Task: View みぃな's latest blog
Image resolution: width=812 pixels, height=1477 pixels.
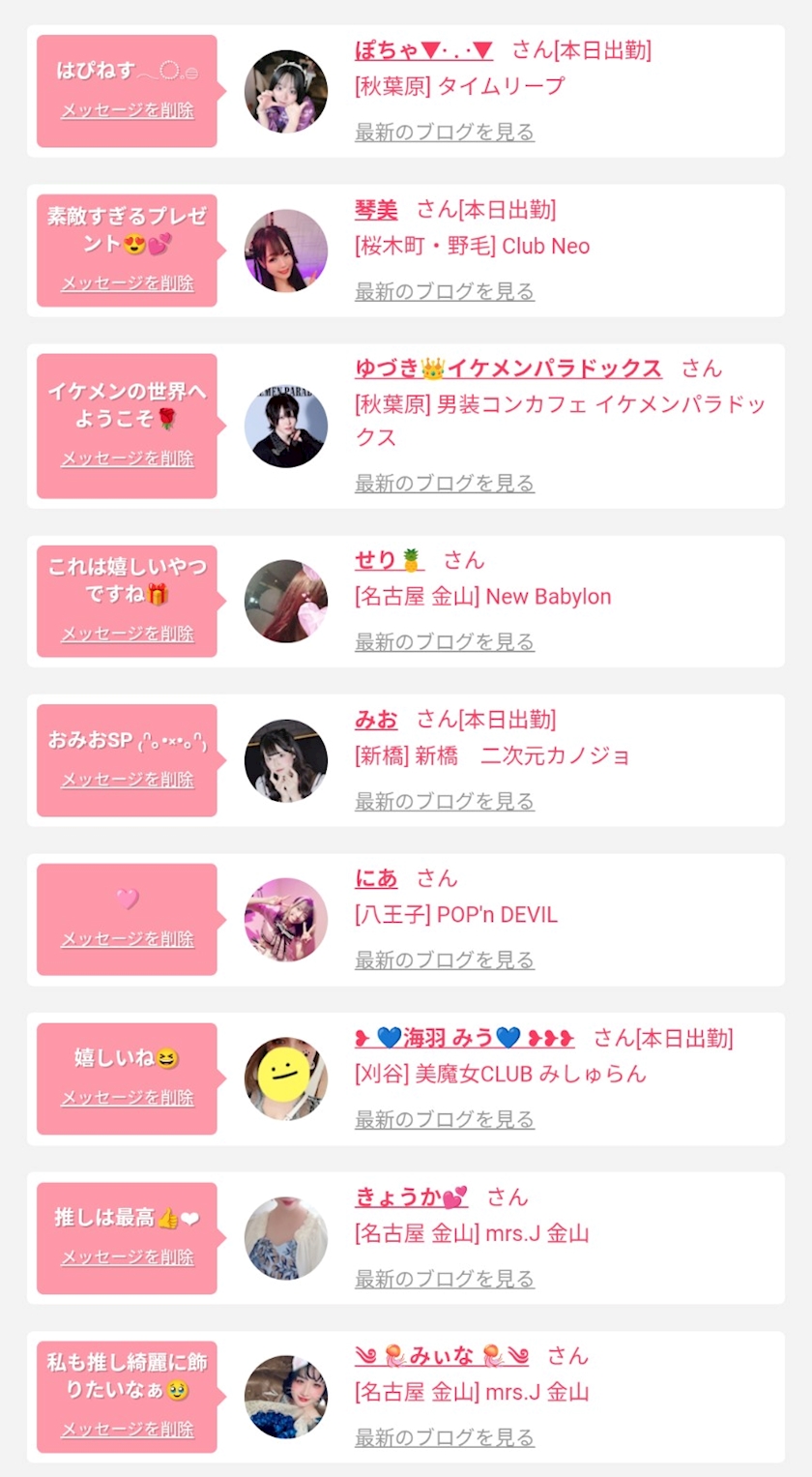Action: [x=445, y=1437]
